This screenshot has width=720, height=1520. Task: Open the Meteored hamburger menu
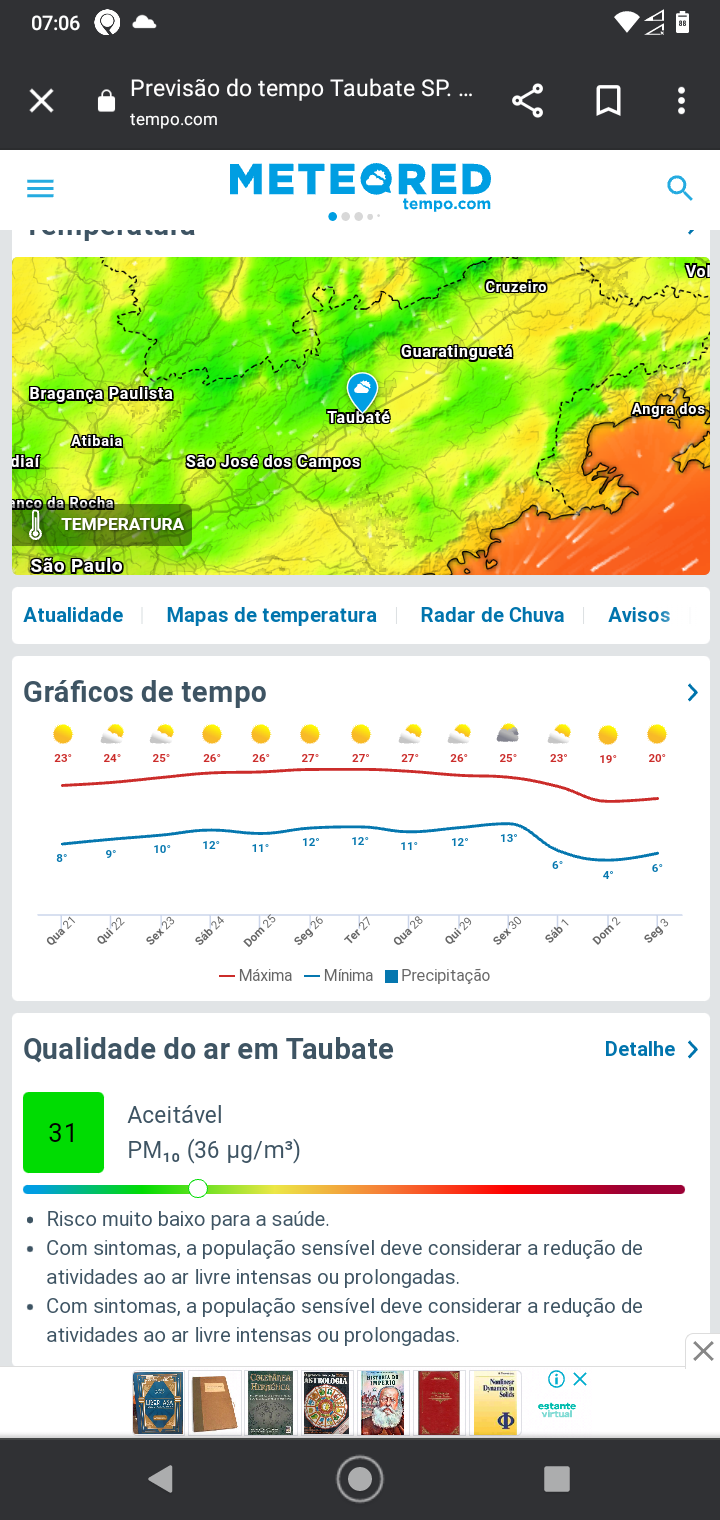click(x=40, y=188)
